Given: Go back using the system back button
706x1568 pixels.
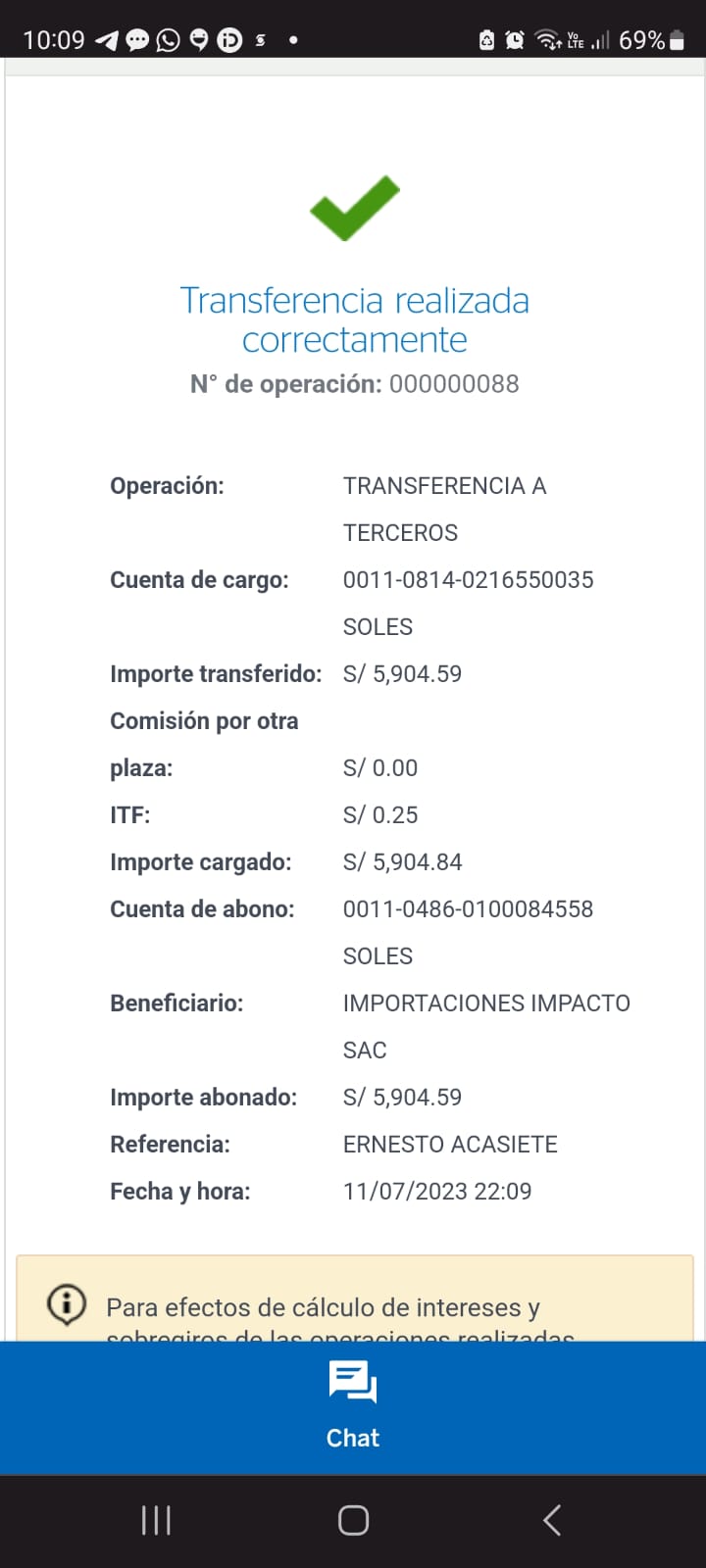Looking at the screenshot, I should (x=552, y=1520).
